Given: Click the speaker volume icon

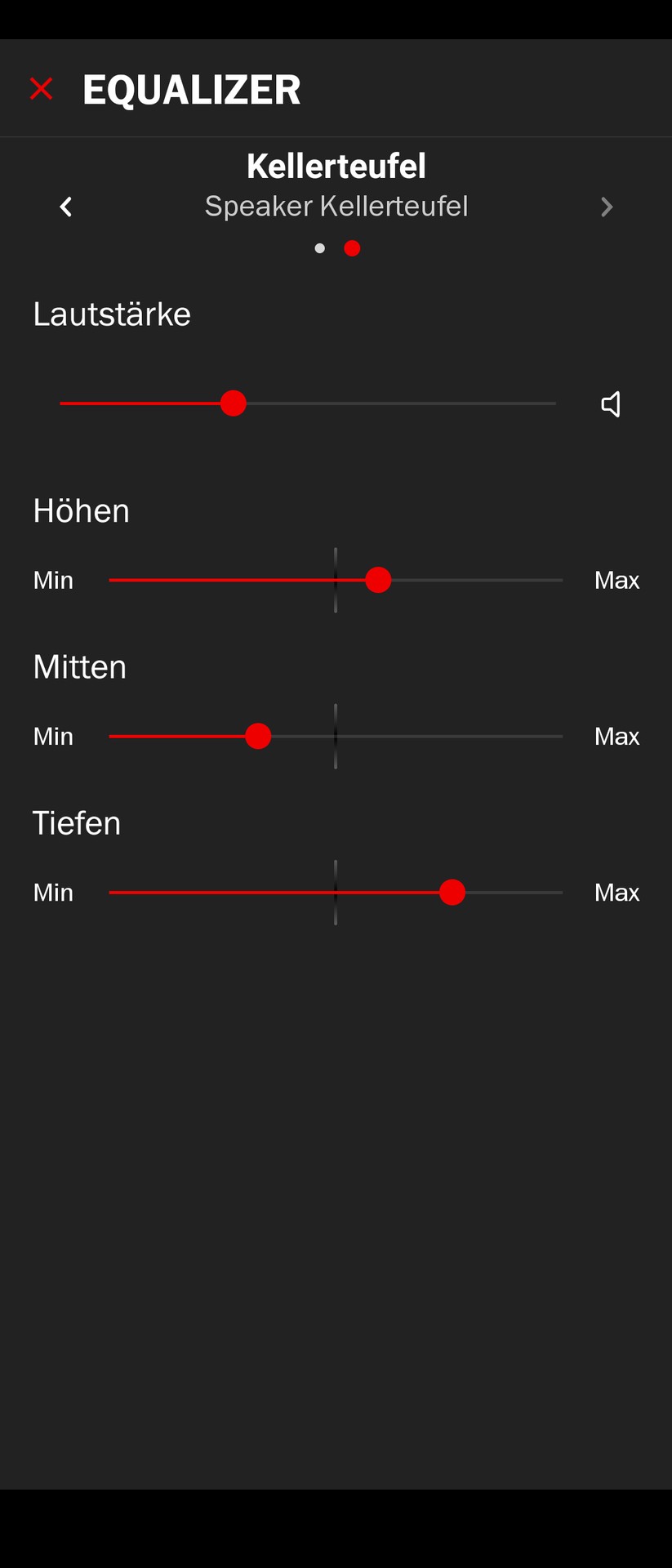Looking at the screenshot, I should click(x=612, y=403).
